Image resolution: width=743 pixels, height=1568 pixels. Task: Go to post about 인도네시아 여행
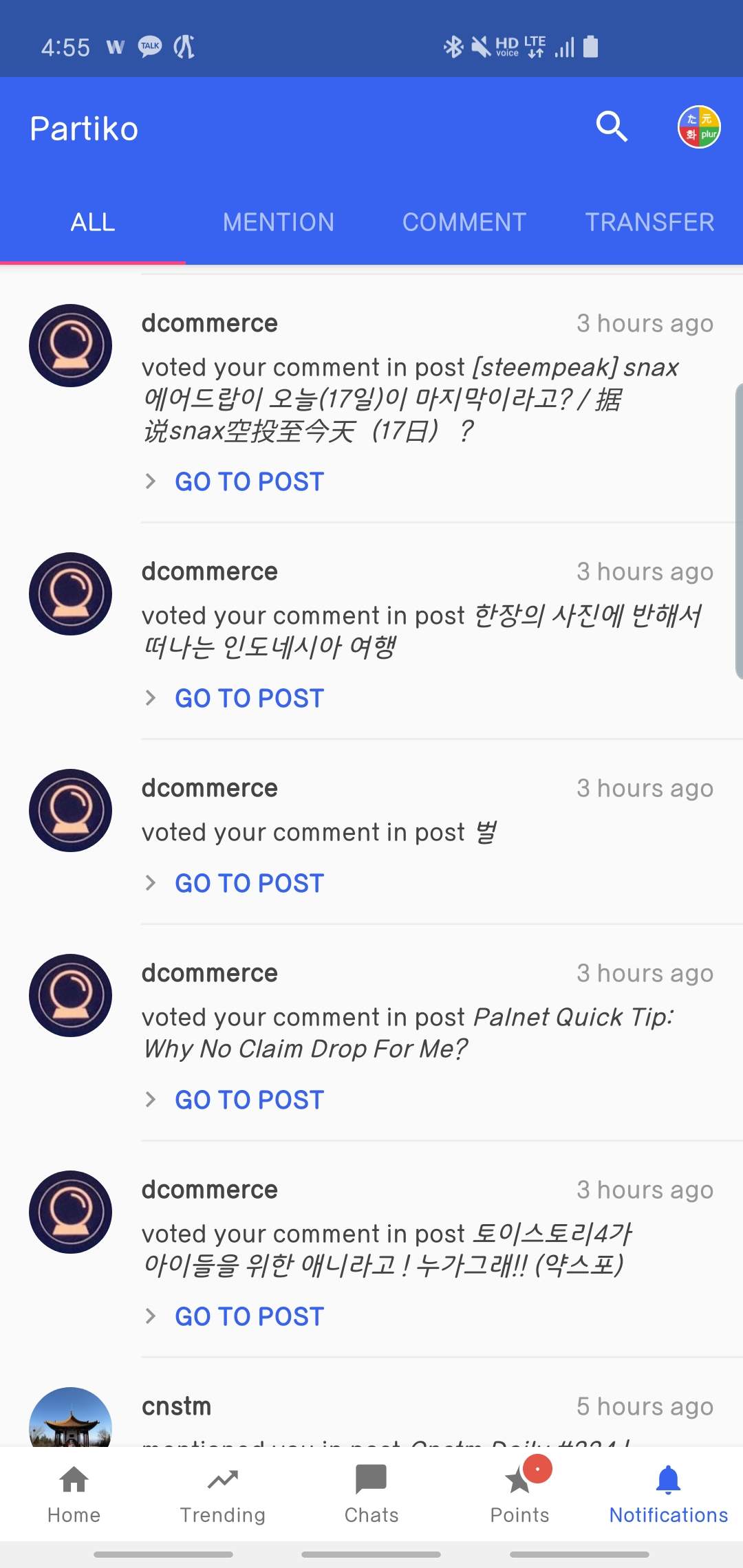249,698
